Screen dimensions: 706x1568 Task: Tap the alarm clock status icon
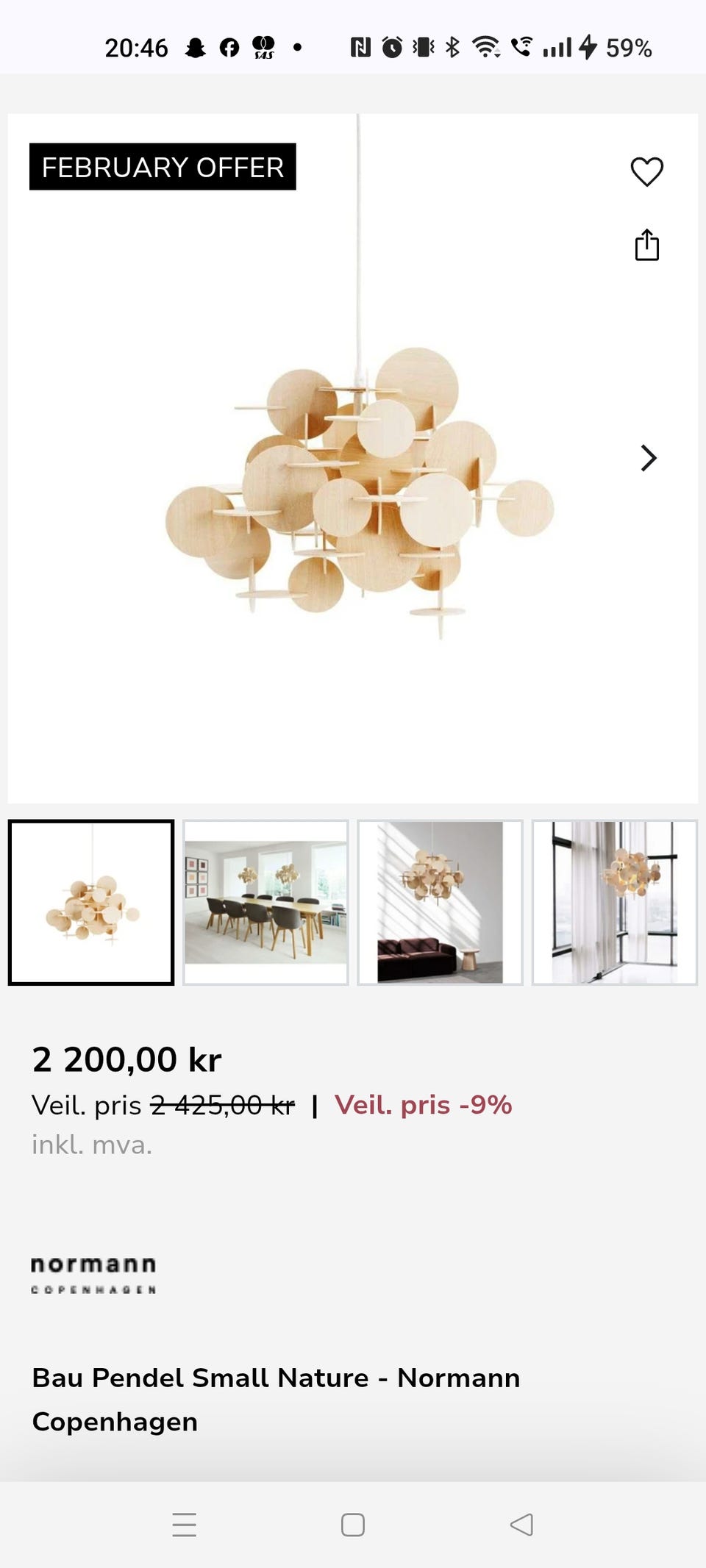392,48
